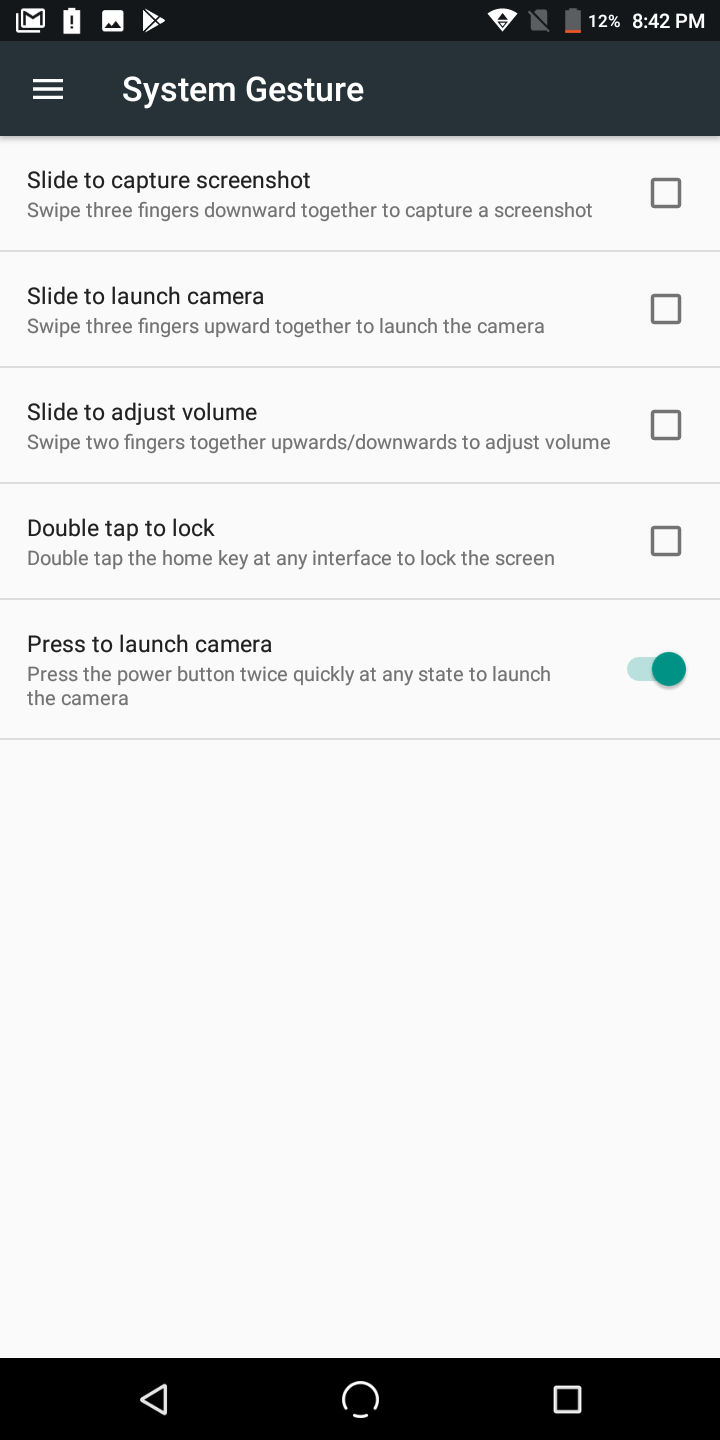Viewport: 720px width, 1440px height.
Task: Tick the Slide to adjust volume checkbox
Action: (666, 425)
